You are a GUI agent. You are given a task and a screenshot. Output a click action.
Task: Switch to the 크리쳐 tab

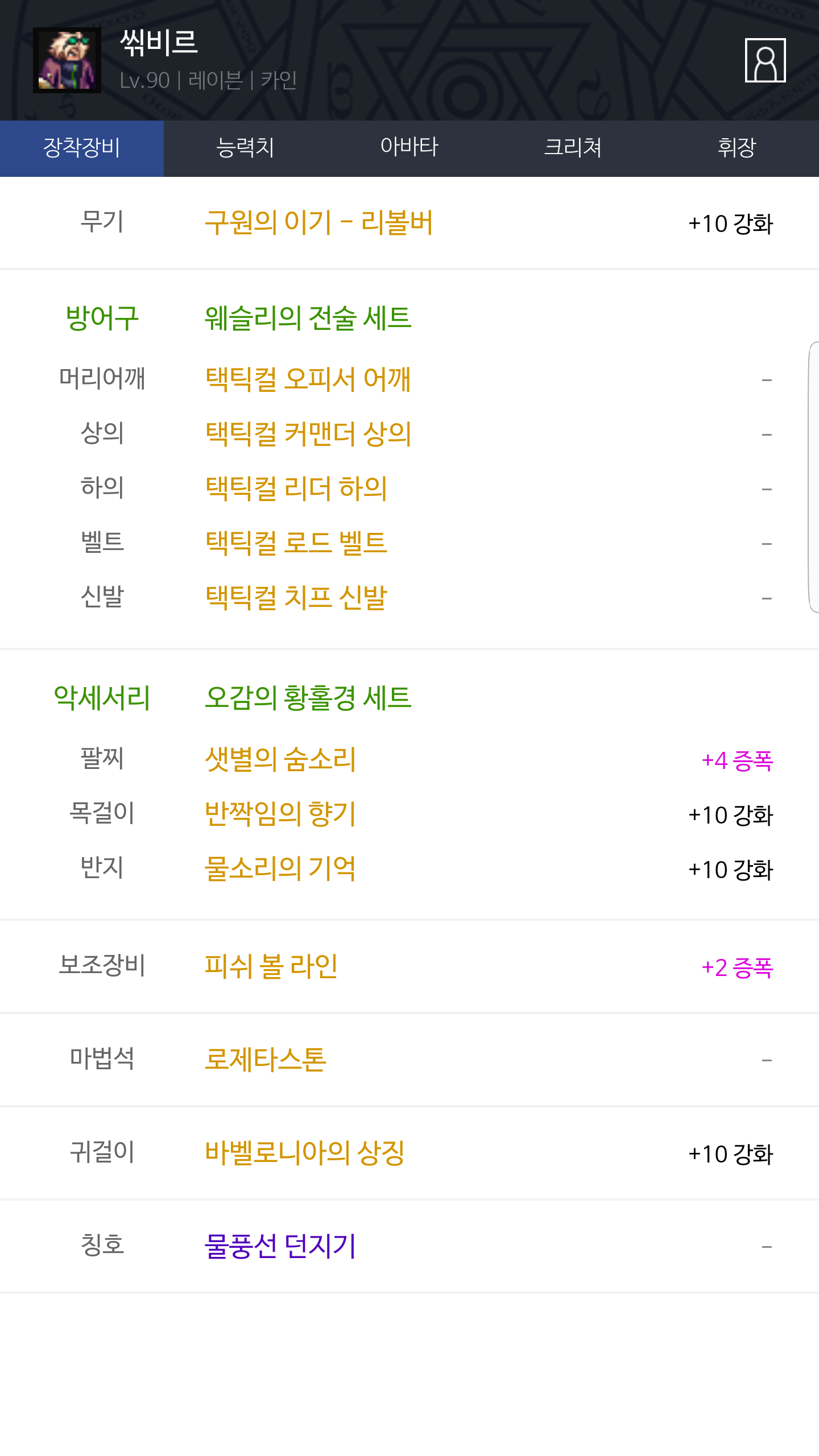coord(573,148)
